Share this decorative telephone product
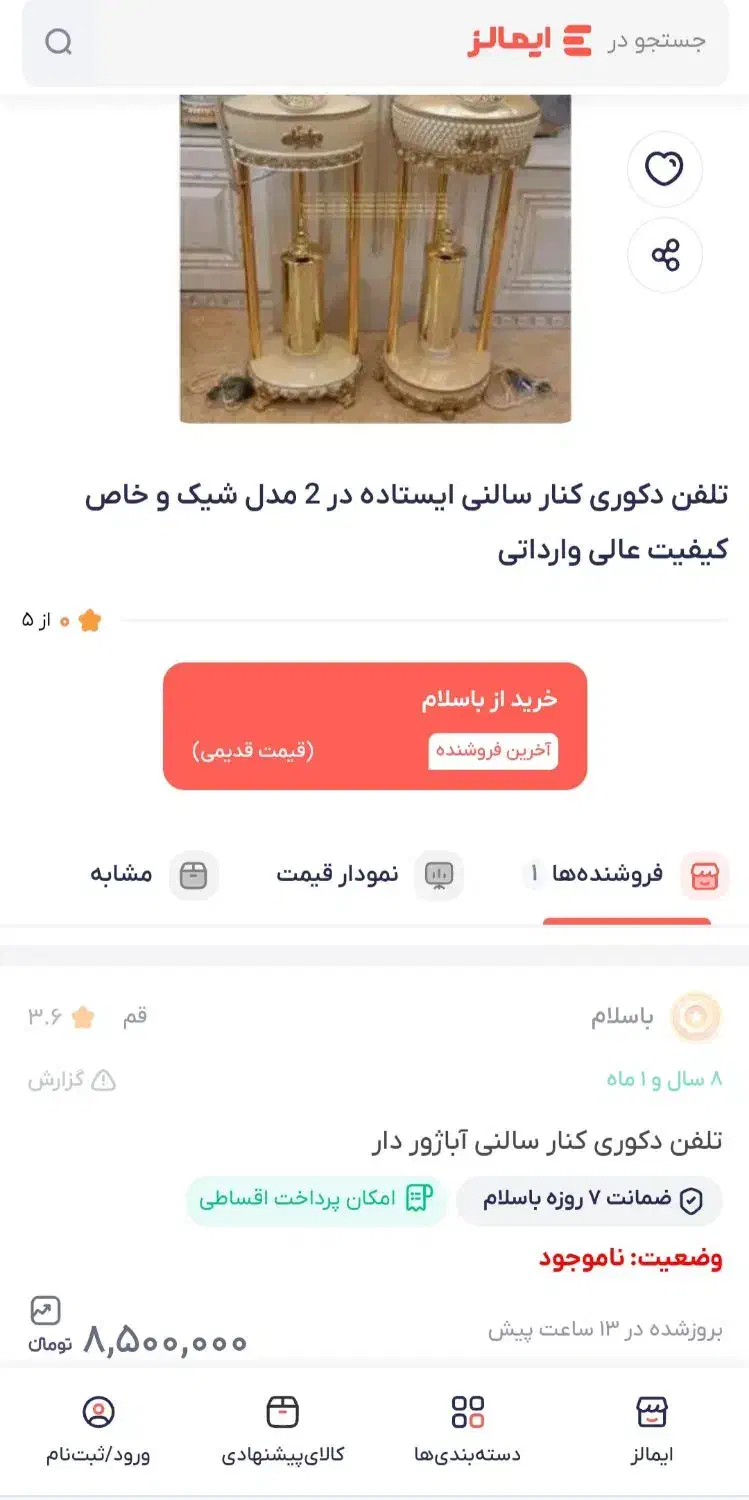The width and height of the screenshot is (749, 1500). point(664,255)
